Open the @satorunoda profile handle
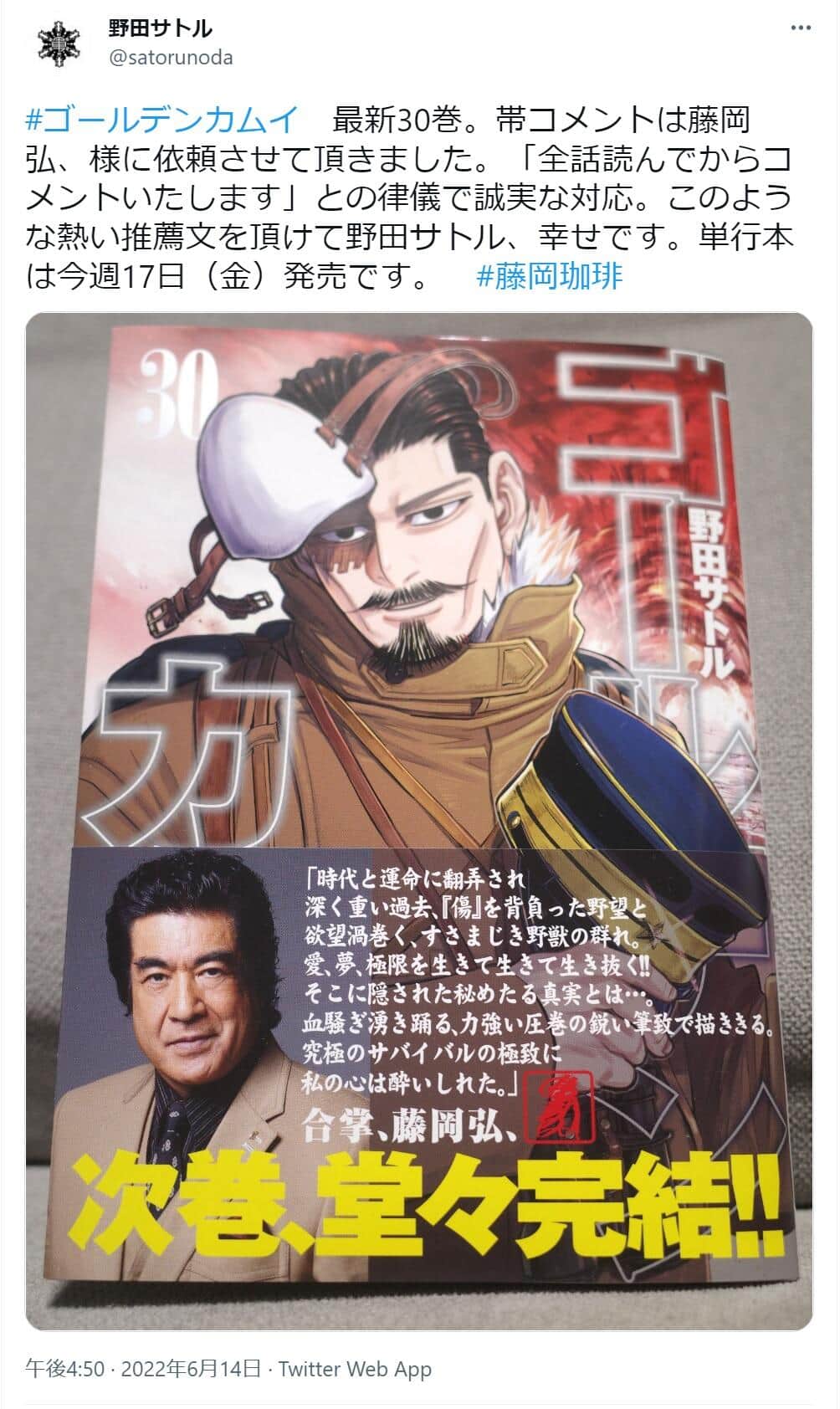The height and width of the screenshot is (1409, 840). (x=171, y=58)
